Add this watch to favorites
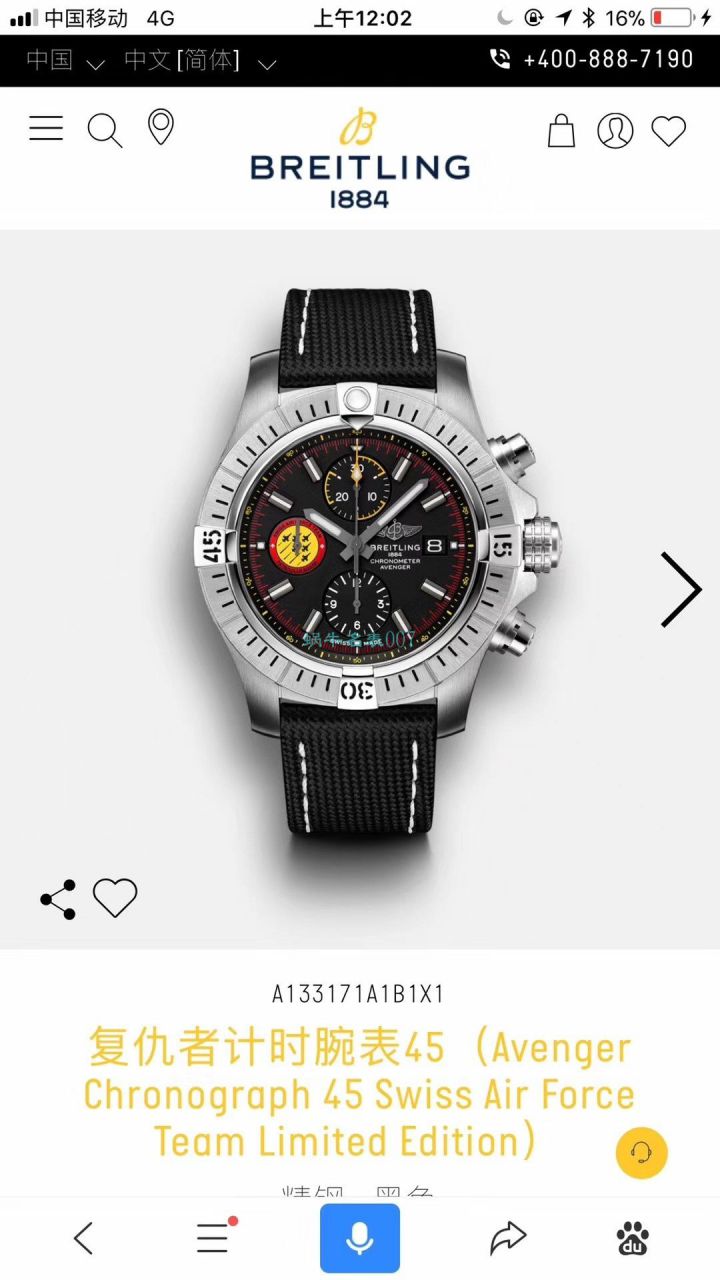 point(115,898)
